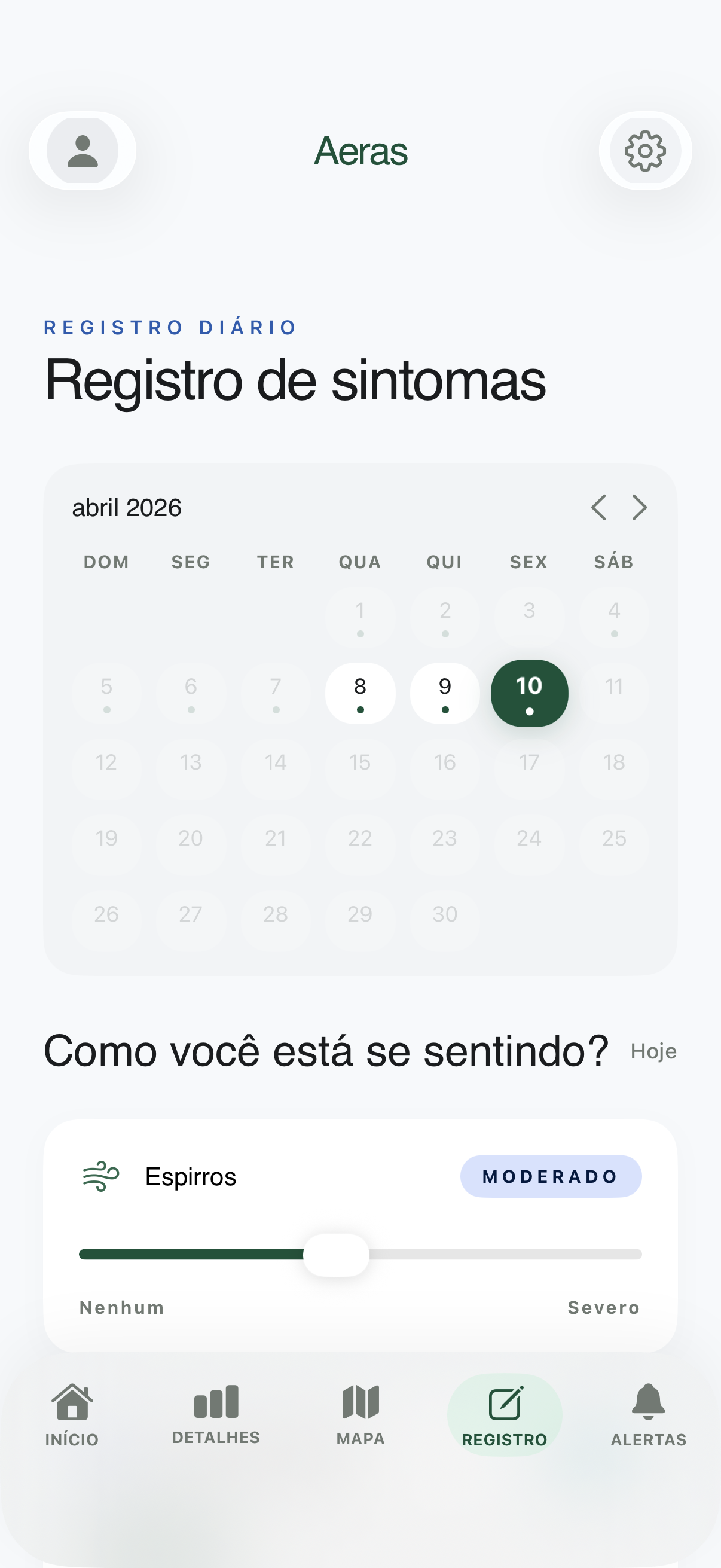The image size is (721, 1568).
Task: Open the user profile icon
Action: [82, 150]
